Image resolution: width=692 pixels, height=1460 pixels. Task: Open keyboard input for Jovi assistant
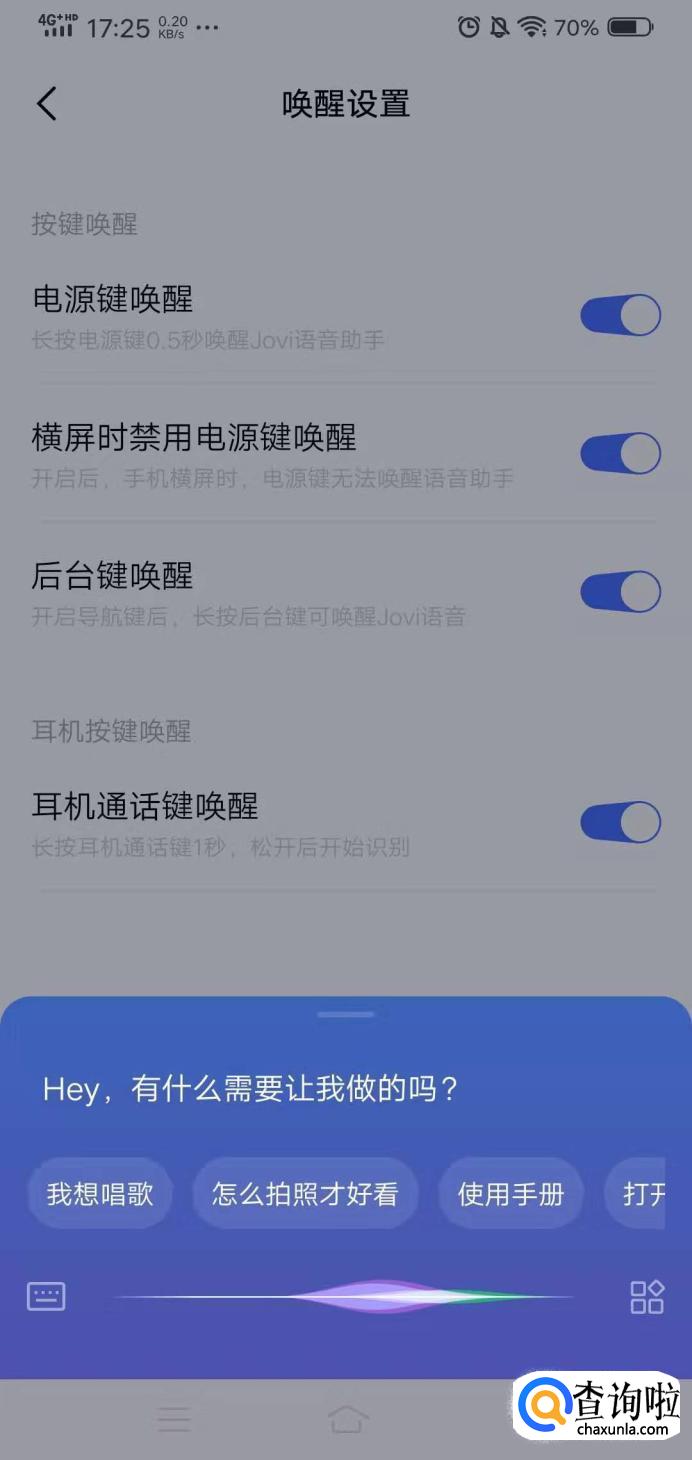click(x=46, y=1297)
